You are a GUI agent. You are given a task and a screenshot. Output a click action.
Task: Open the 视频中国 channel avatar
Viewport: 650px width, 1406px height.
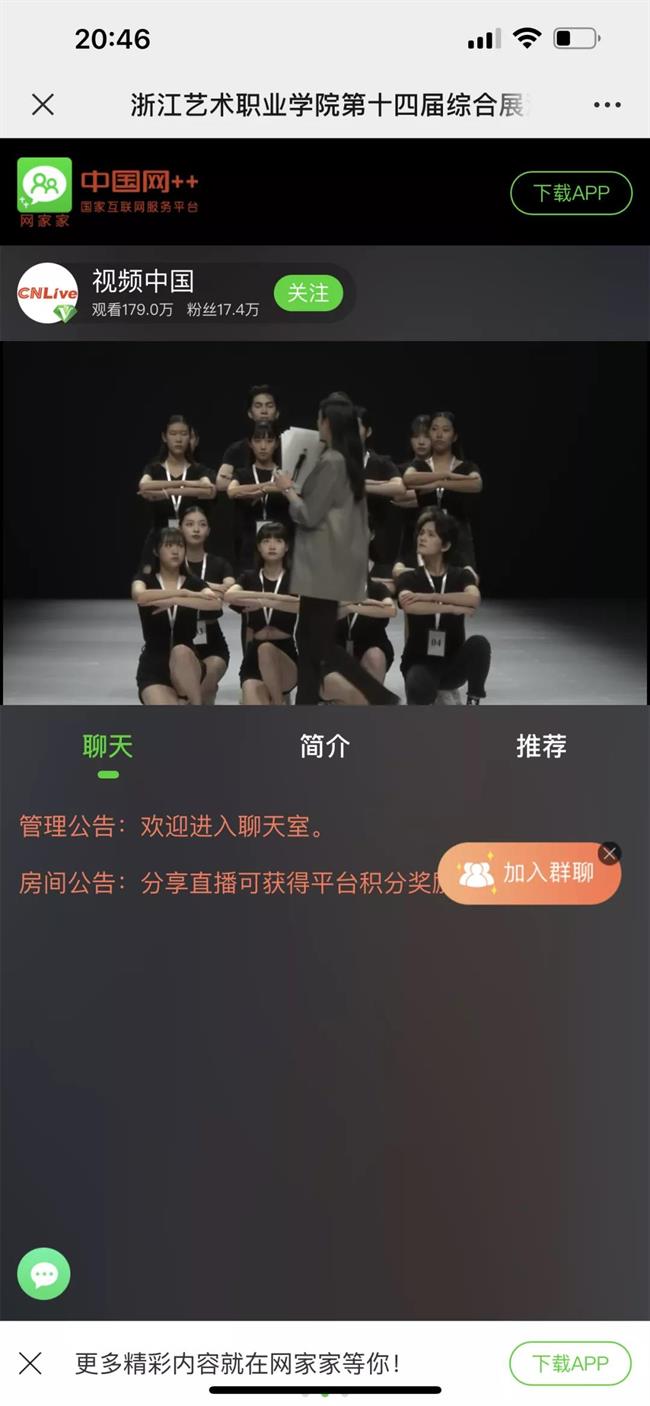pyautogui.click(x=47, y=293)
